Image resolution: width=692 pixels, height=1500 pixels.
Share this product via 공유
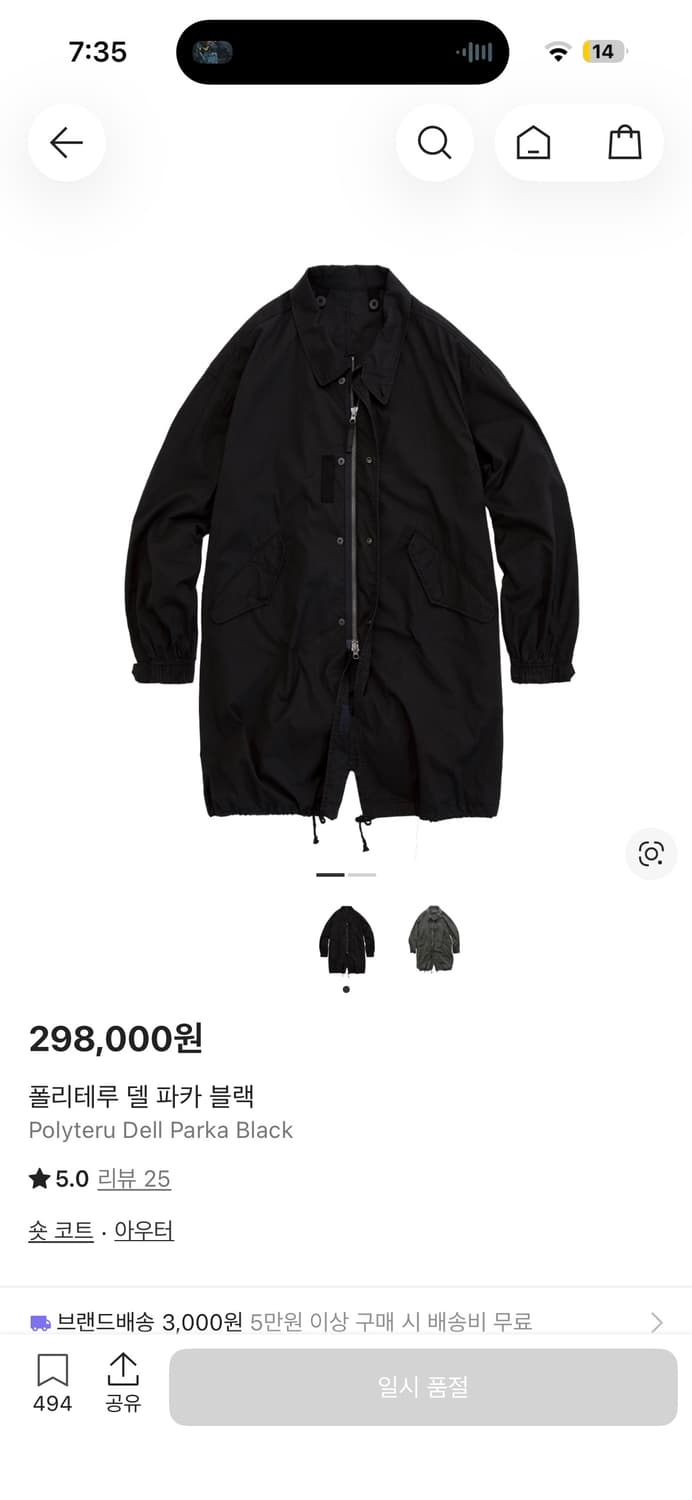pyautogui.click(x=123, y=1382)
